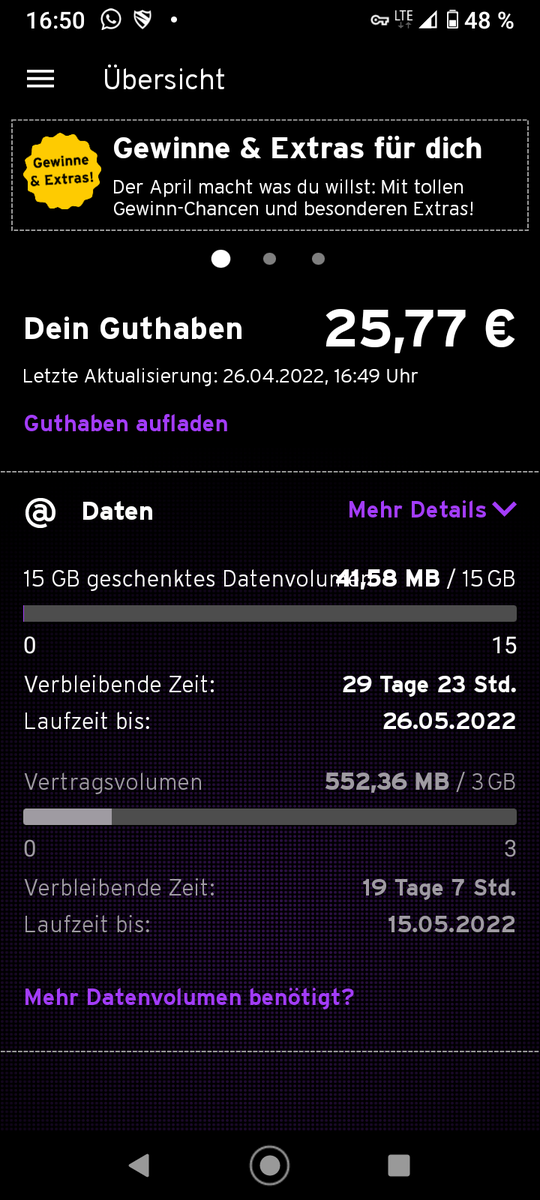The image size is (540, 1200).
Task: Tap Guthaben aufladen to top up credit
Action: tap(126, 423)
